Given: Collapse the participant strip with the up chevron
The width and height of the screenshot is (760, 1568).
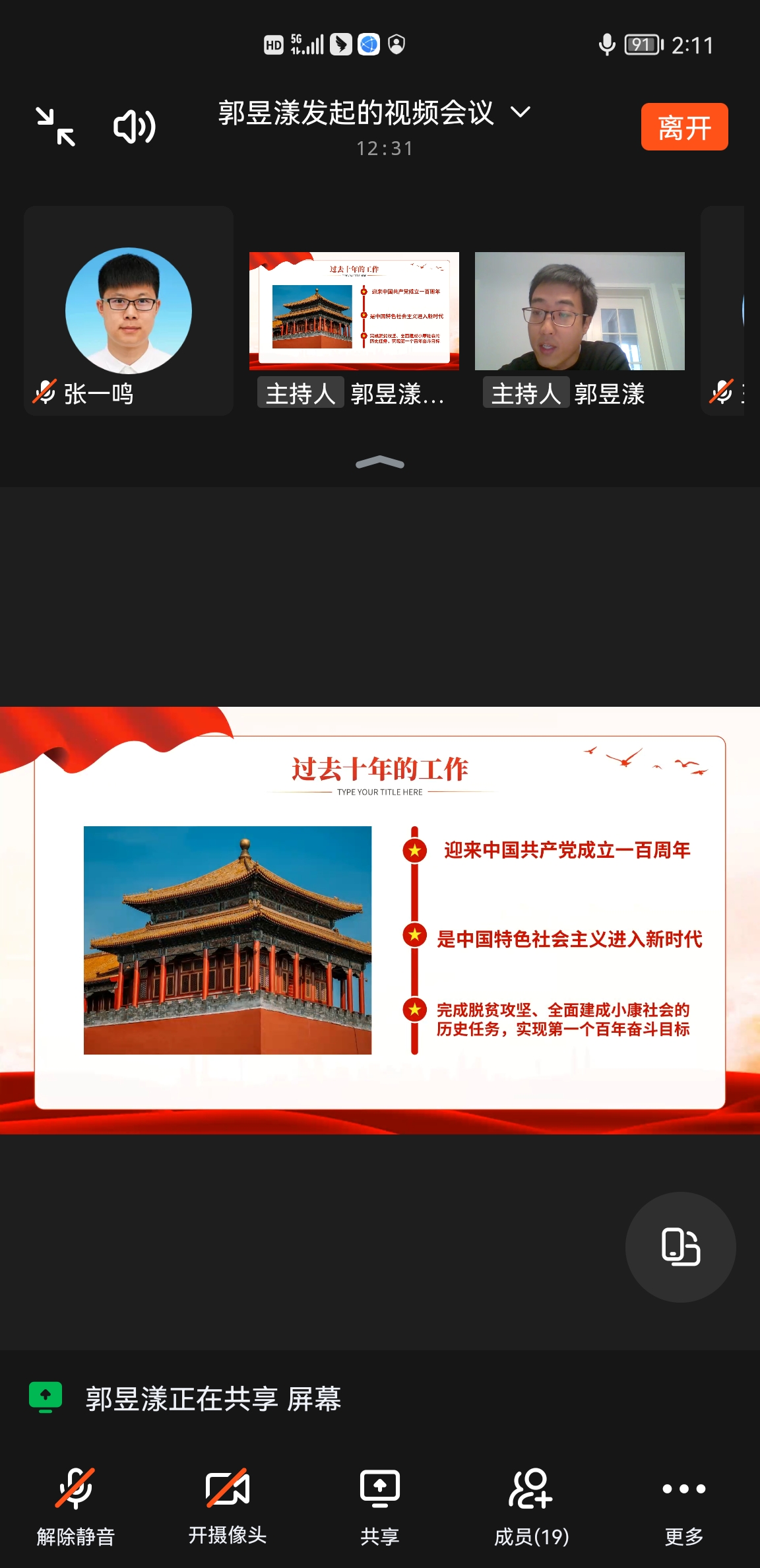Looking at the screenshot, I should tap(380, 463).
